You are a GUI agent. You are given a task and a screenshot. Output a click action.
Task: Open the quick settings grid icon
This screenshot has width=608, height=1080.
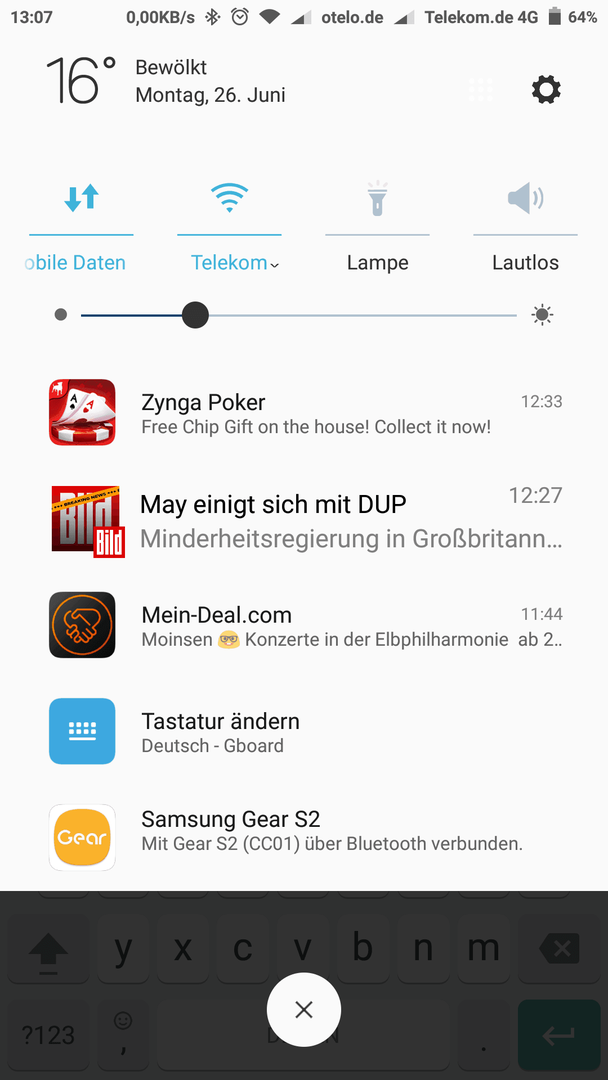[481, 90]
